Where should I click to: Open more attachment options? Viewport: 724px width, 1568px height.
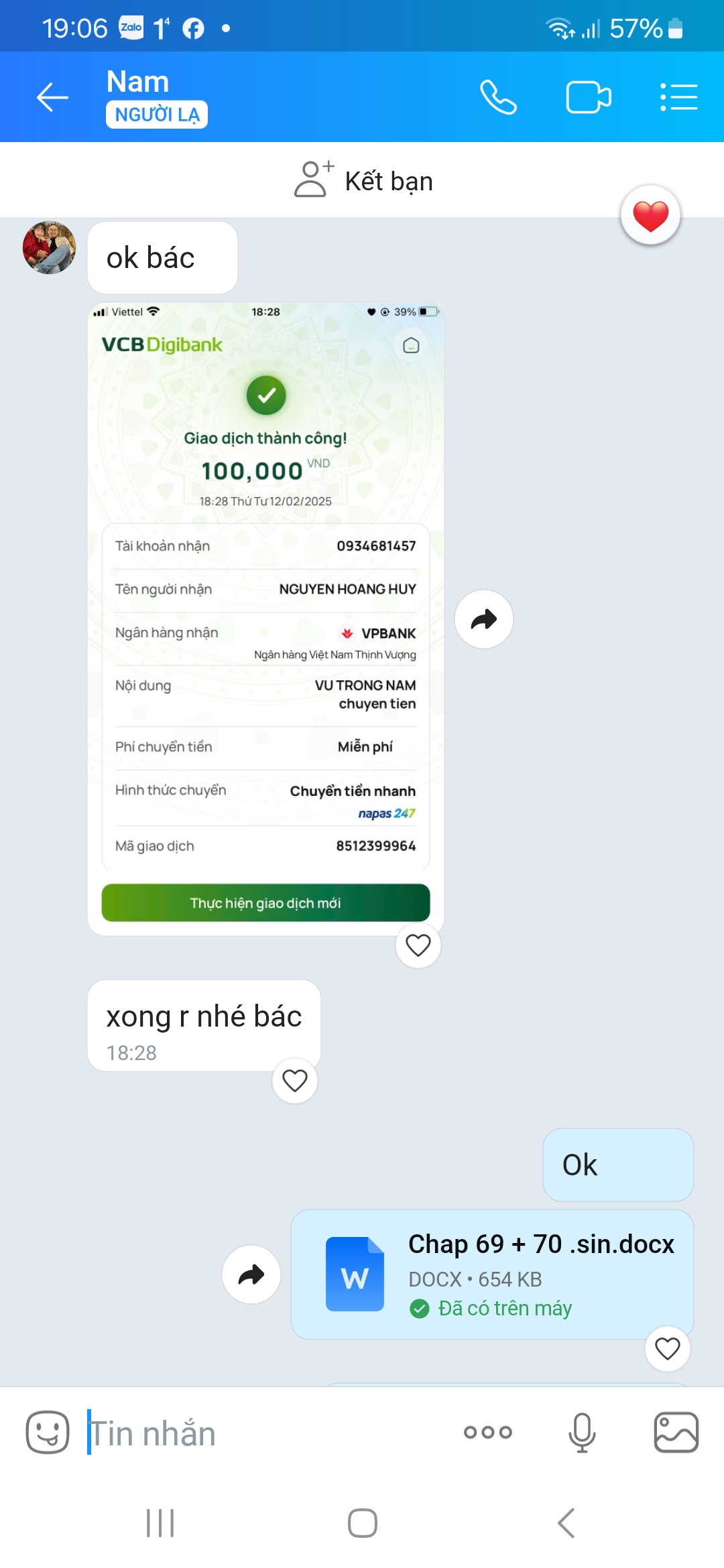pyautogui.click(x=488, y=1433)
